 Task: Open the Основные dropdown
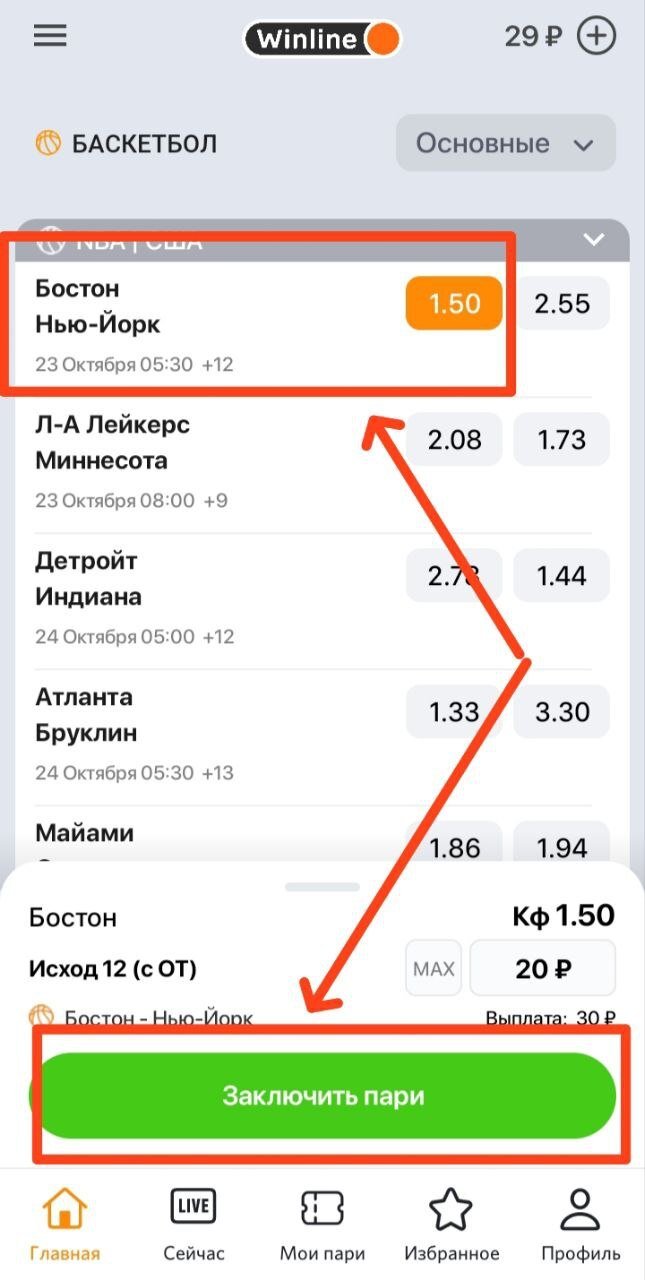pyautogui.click(x=505, y=143)
